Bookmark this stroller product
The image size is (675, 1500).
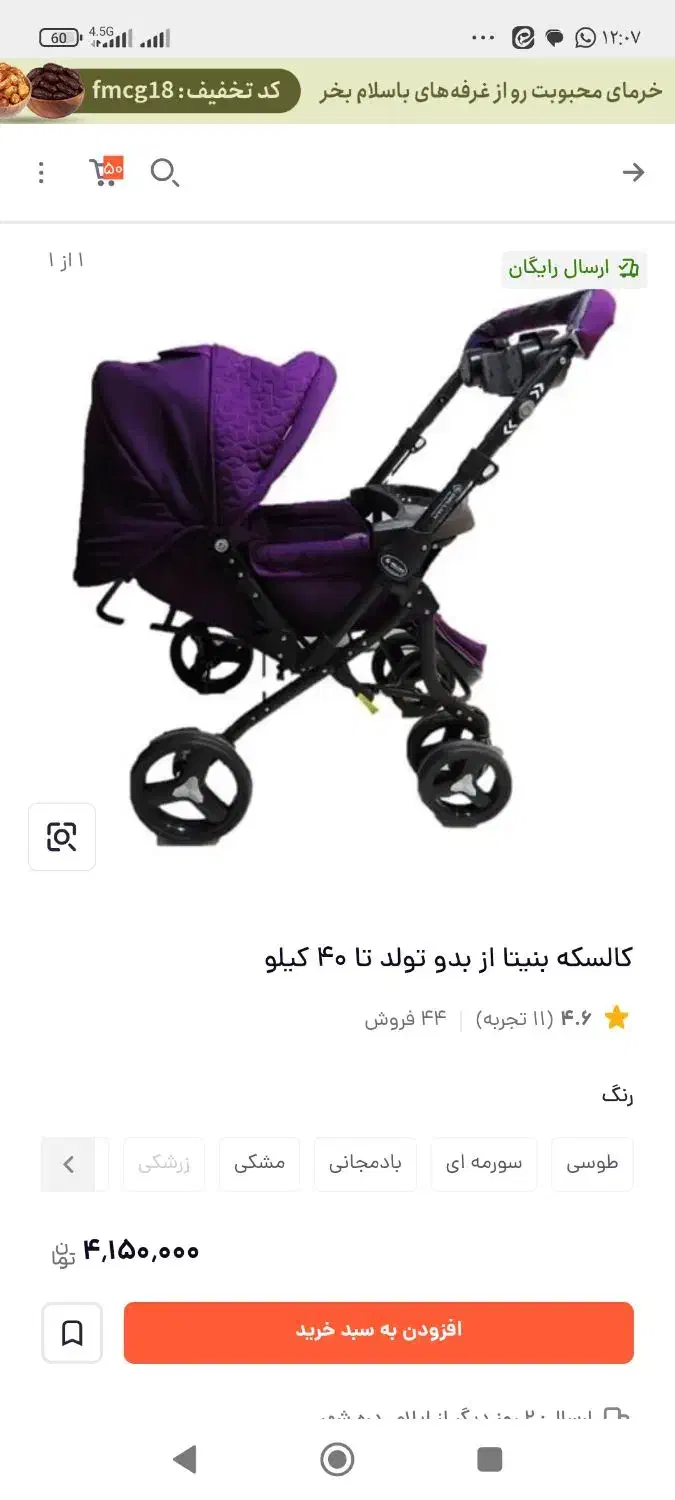point(72,1333)
